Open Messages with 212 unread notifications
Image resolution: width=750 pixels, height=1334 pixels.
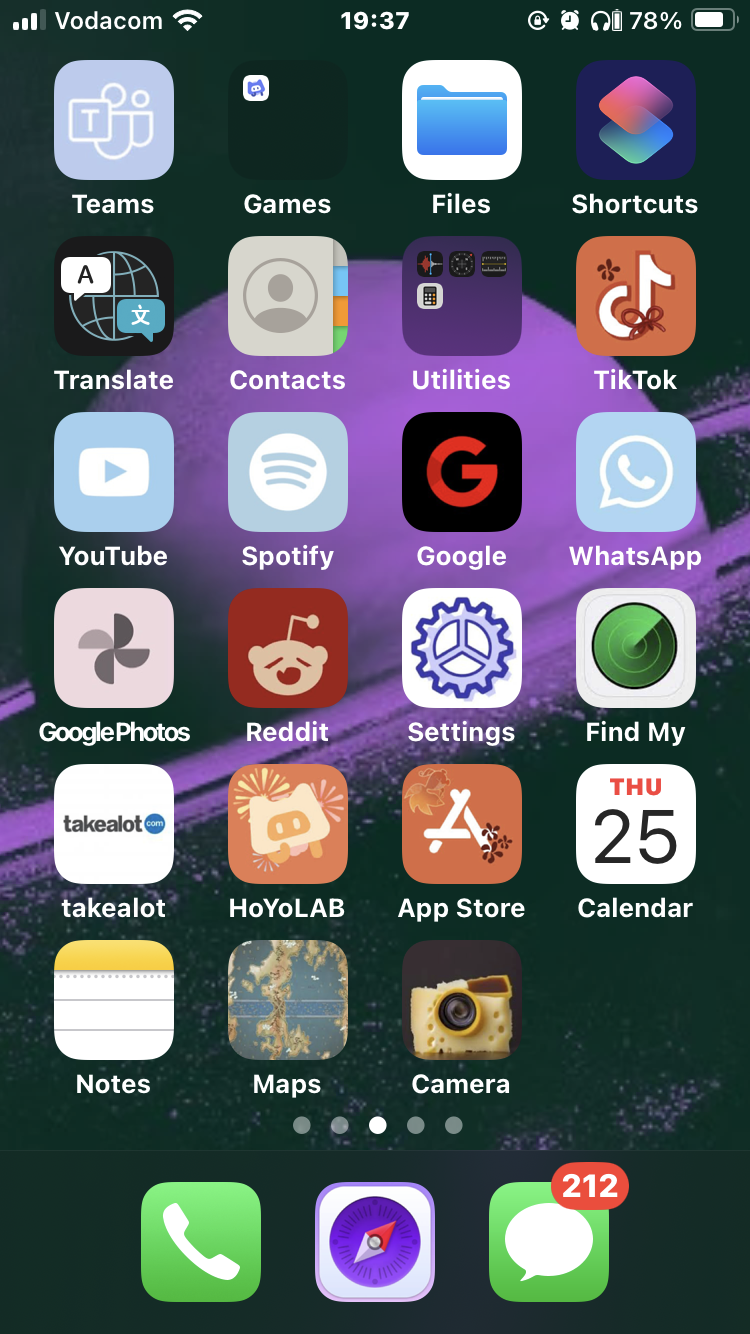coord(548,1241)
